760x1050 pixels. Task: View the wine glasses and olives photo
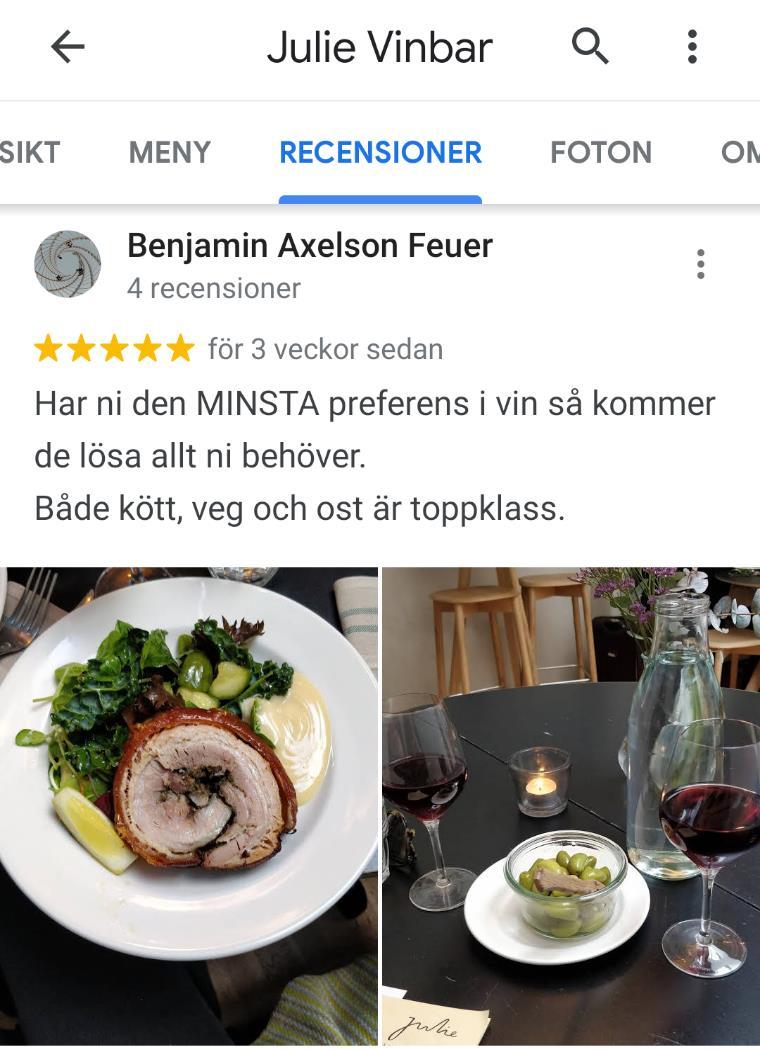571,805
